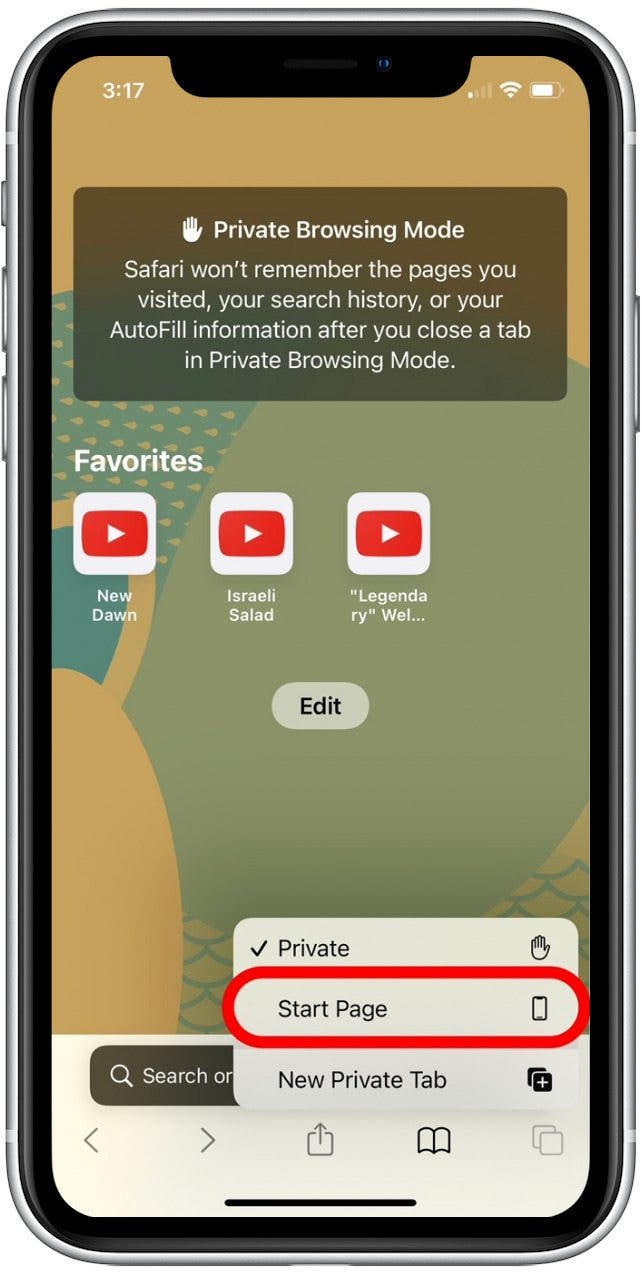
Task: Select Start Page in the menu
Action: coord(405,1009)
